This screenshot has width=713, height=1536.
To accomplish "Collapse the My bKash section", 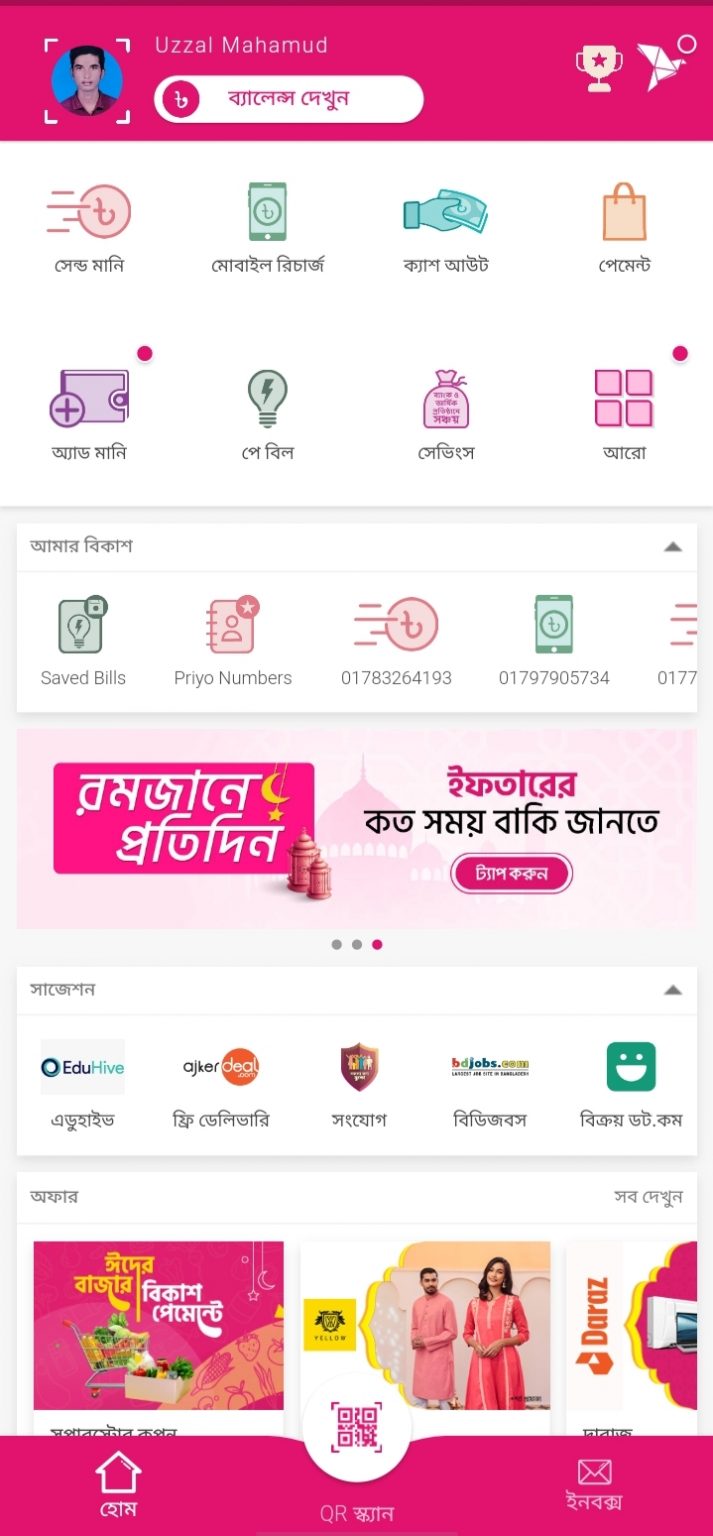I will click(673, 547).
